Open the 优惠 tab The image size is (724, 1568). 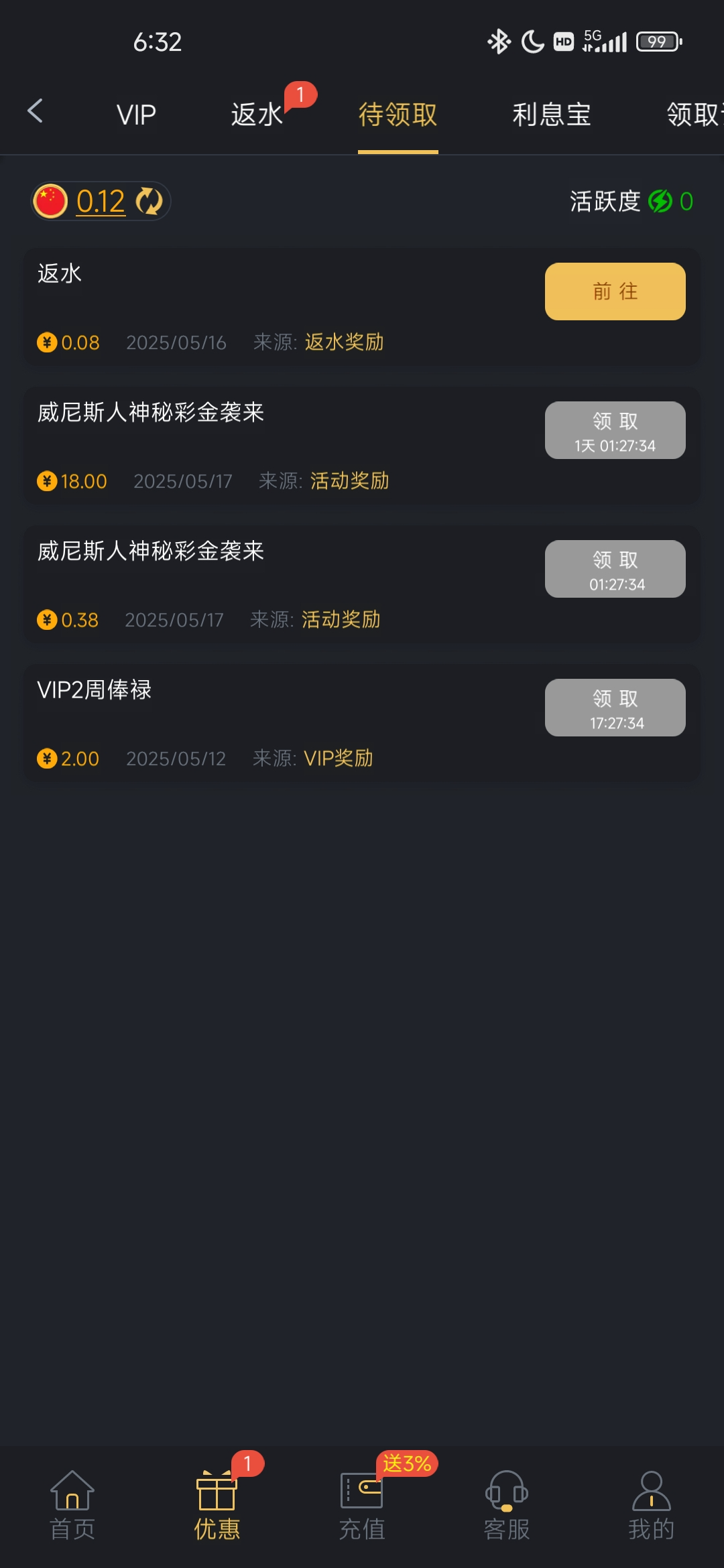click(217, 1505)
